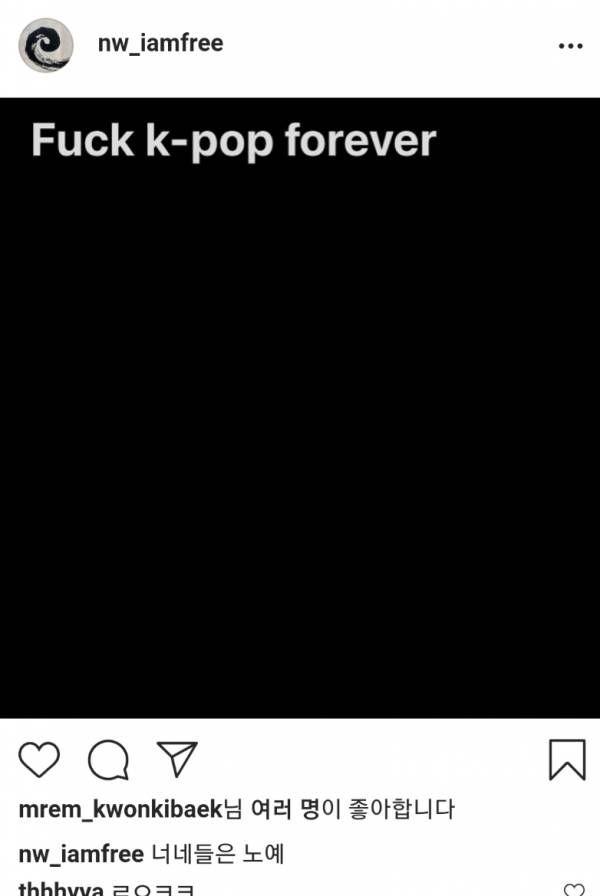Open comments with the speech bubble icon
Image resolution: width=600 pixels, height=896 pixels.
pyautogui.click(x=108, y=760)
